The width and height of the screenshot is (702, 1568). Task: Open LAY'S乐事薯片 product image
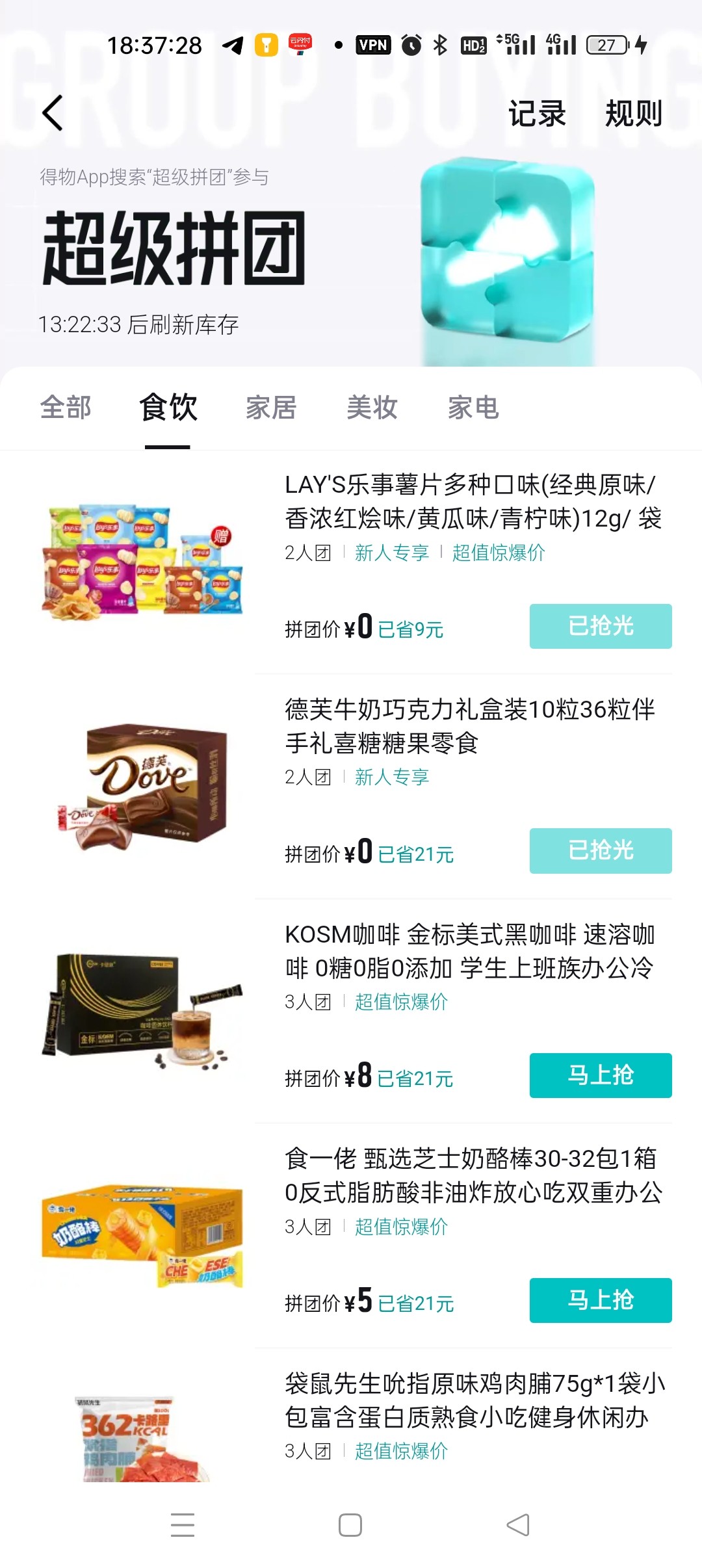142,562
